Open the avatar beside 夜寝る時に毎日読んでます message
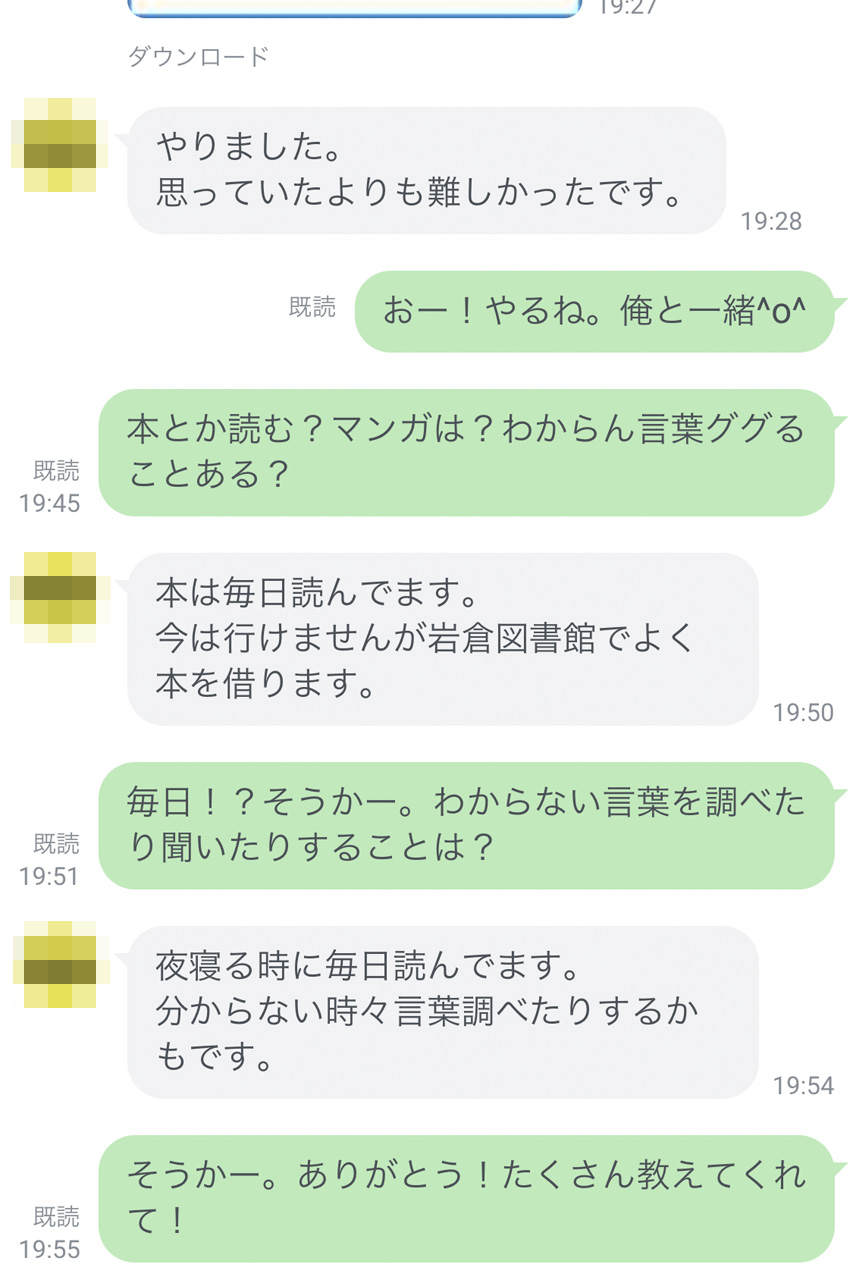The image size is (853, 1280). coord(59,969)
